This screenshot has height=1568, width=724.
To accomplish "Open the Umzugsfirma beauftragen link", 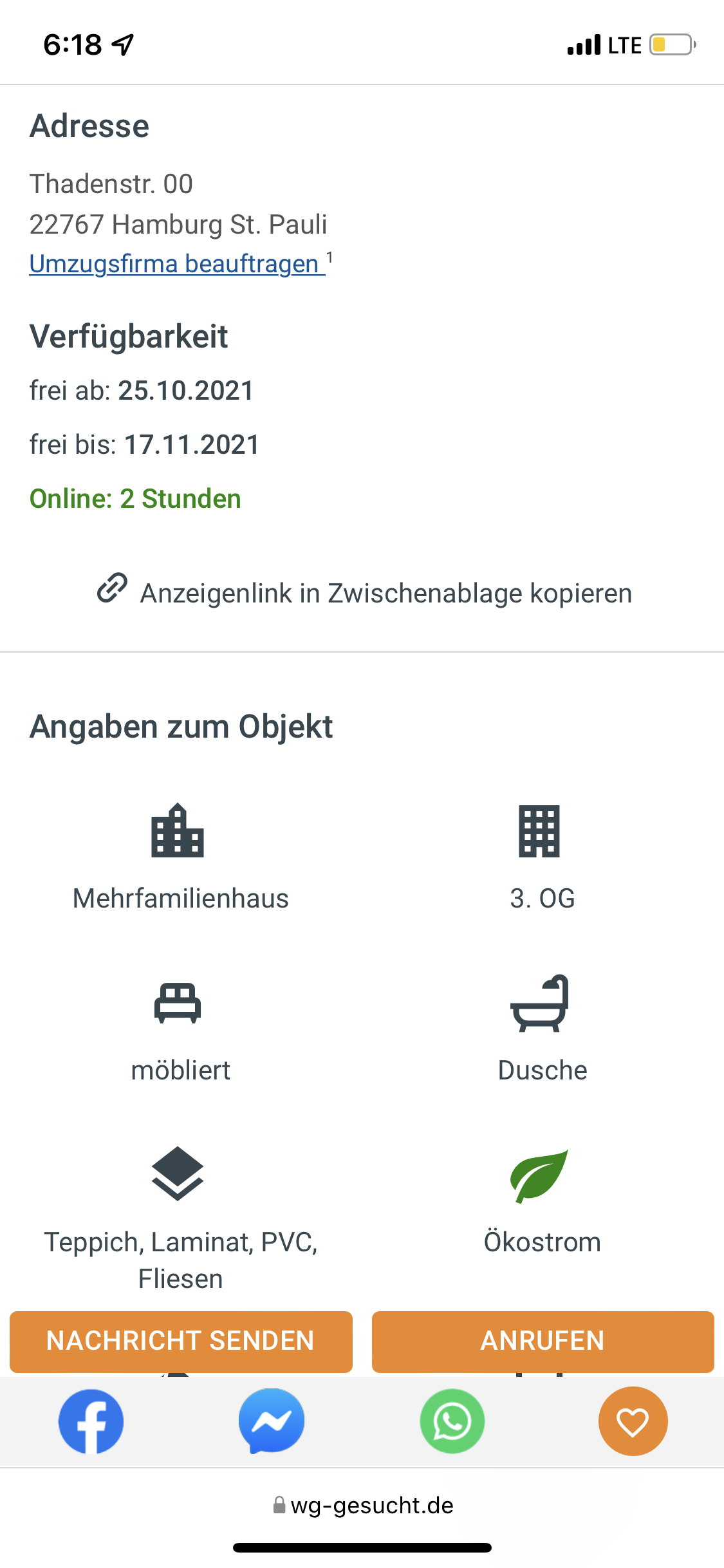I will [x=177, y=264].
